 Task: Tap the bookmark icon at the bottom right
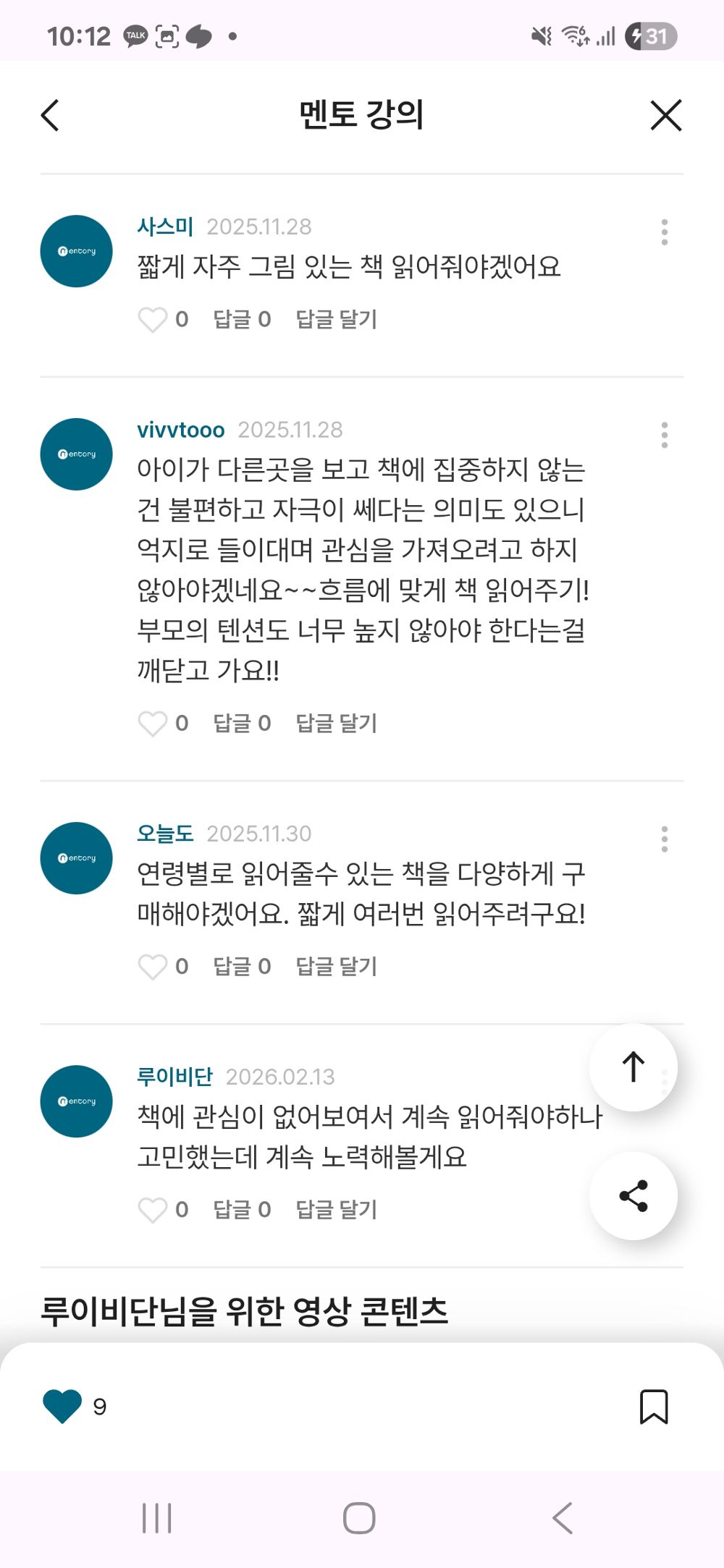pyautogui.click(x=655, y=1407)
